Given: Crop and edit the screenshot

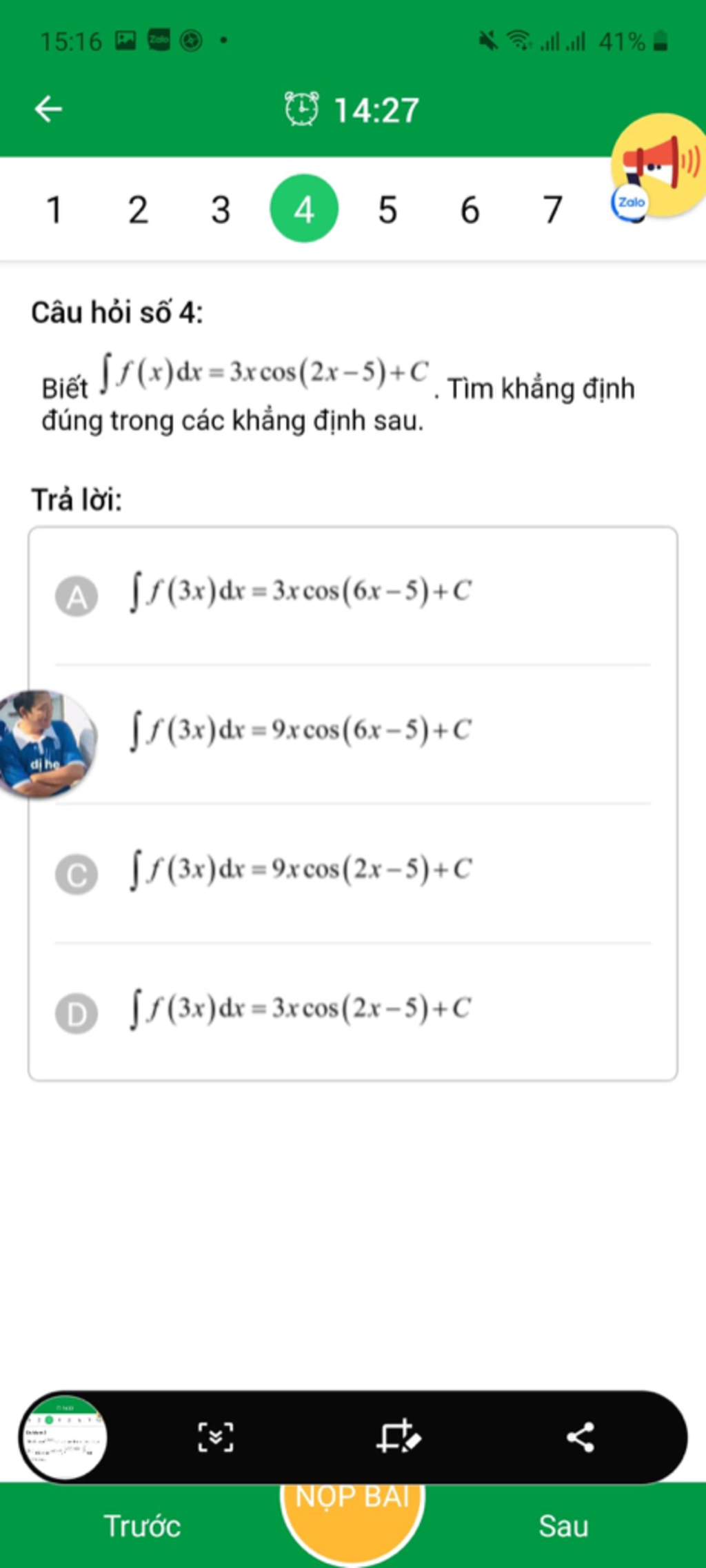Looking at the screenshot, I should pos(399,1437).
